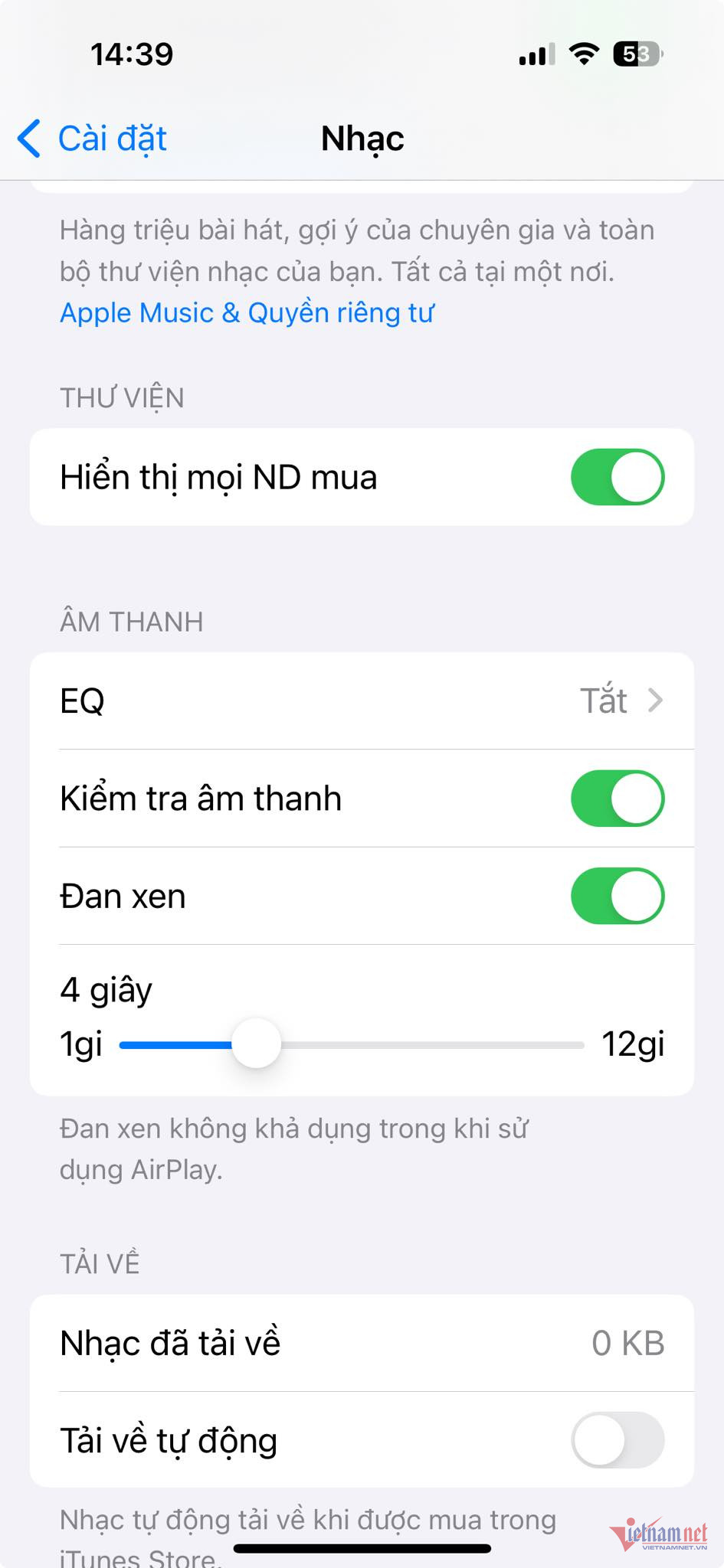
Task: Go back to Cài đặt
Action: point(92,139)
